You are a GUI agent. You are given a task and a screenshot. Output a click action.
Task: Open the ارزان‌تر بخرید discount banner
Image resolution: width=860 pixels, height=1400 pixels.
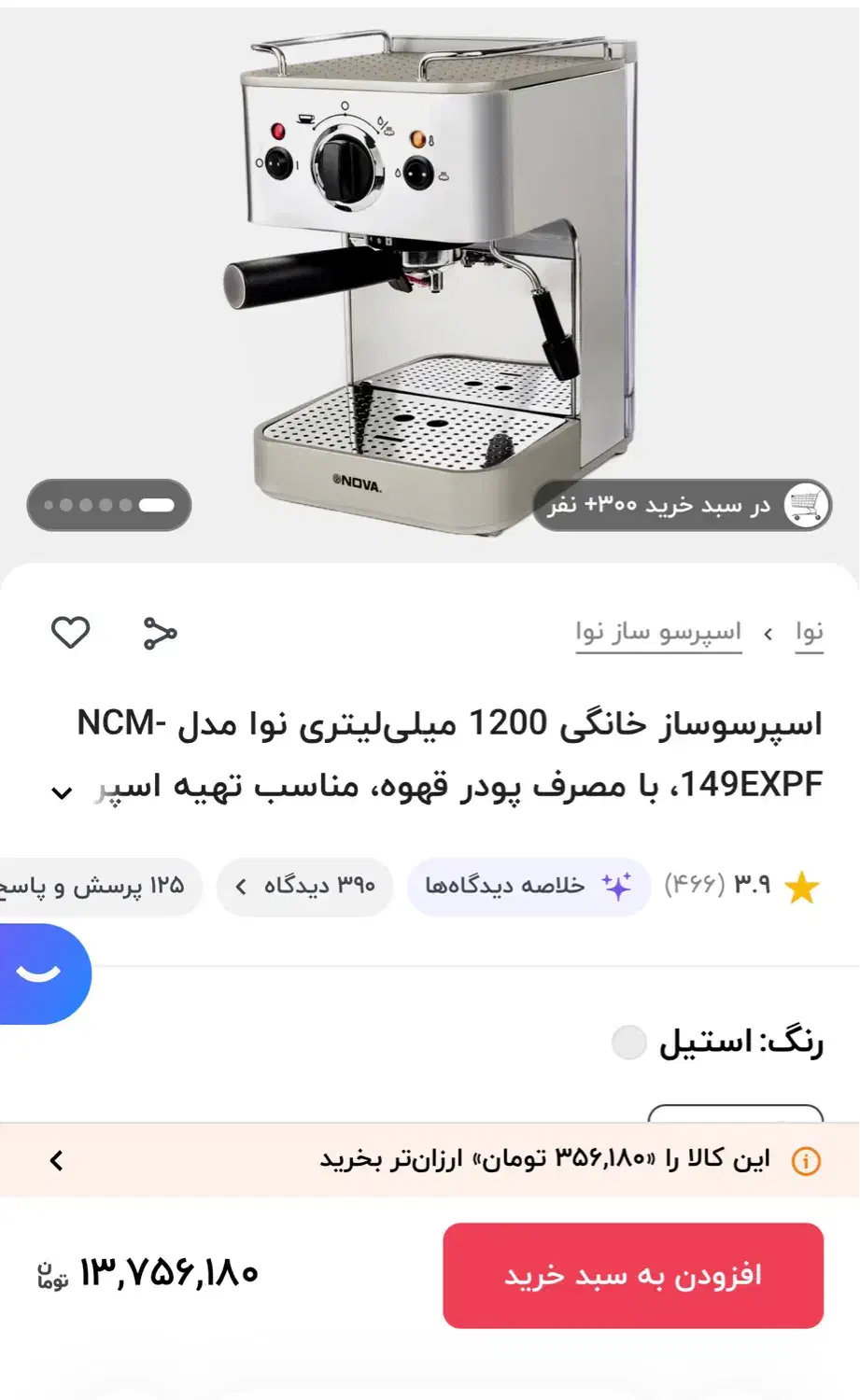click(430, 1160)
